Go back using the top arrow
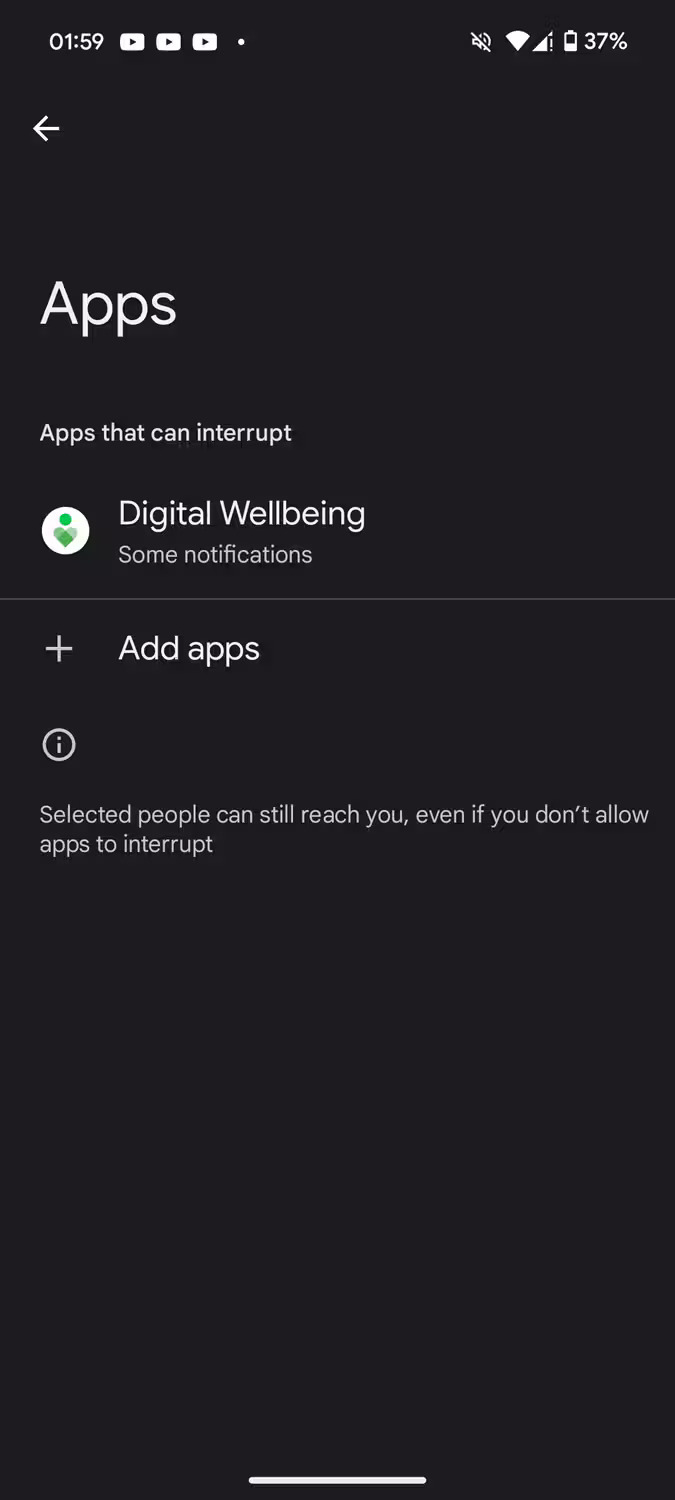The width and height of the screenshot is (675, 1500). pos(46,128)
